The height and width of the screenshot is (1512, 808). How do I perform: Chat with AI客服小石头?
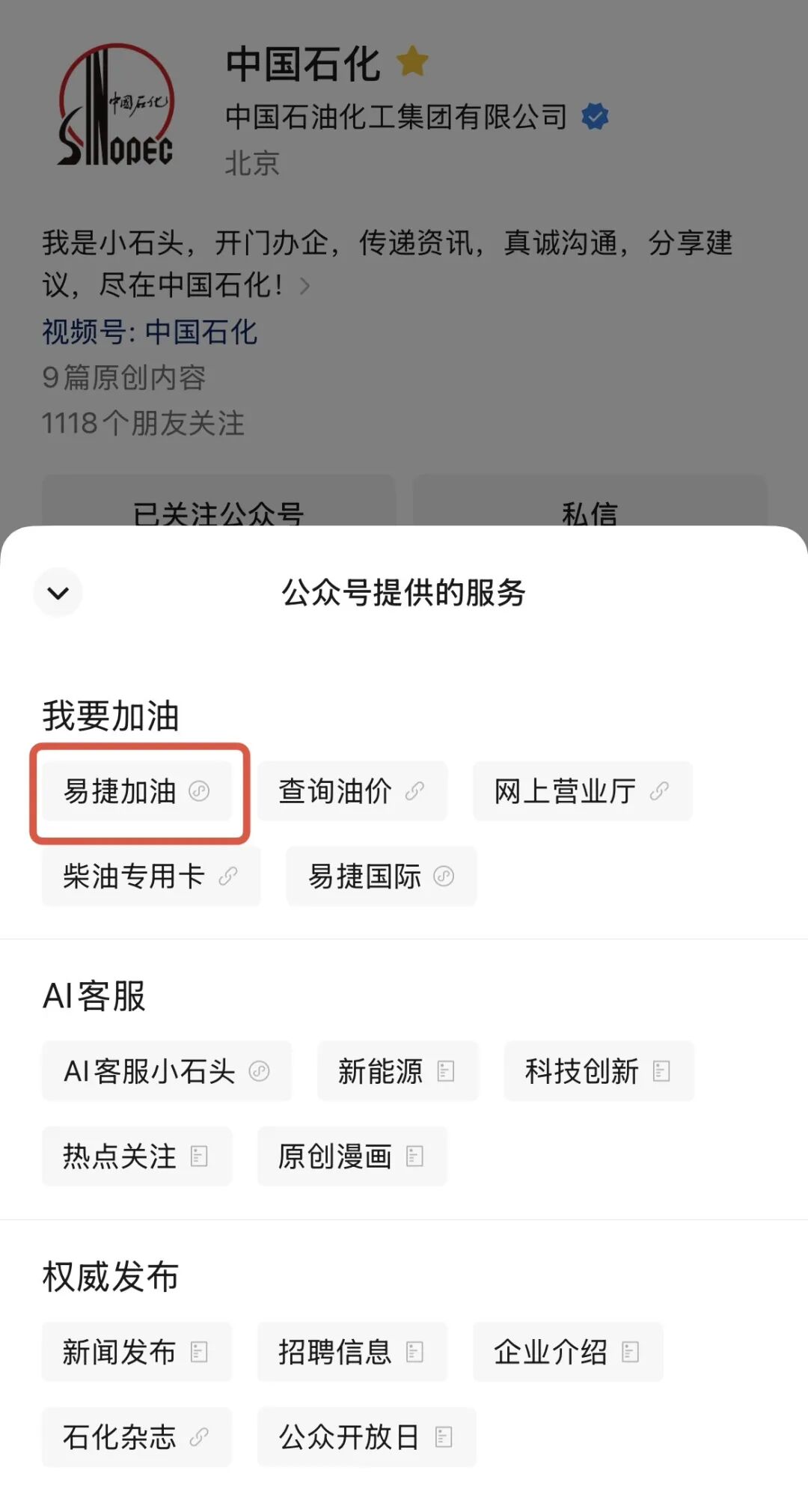(x=166, y=1071)
